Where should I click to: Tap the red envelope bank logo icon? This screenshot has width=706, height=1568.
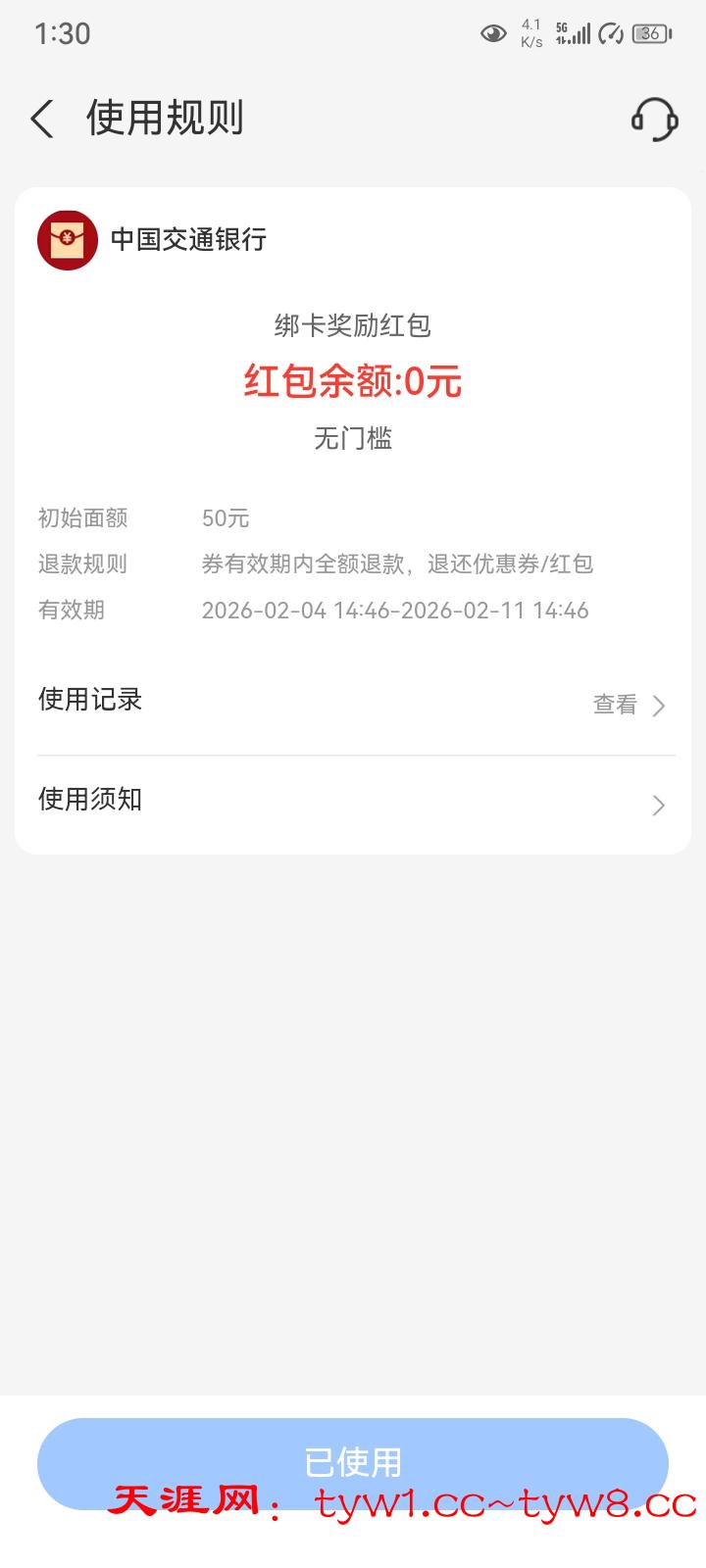tap(66, 239)
